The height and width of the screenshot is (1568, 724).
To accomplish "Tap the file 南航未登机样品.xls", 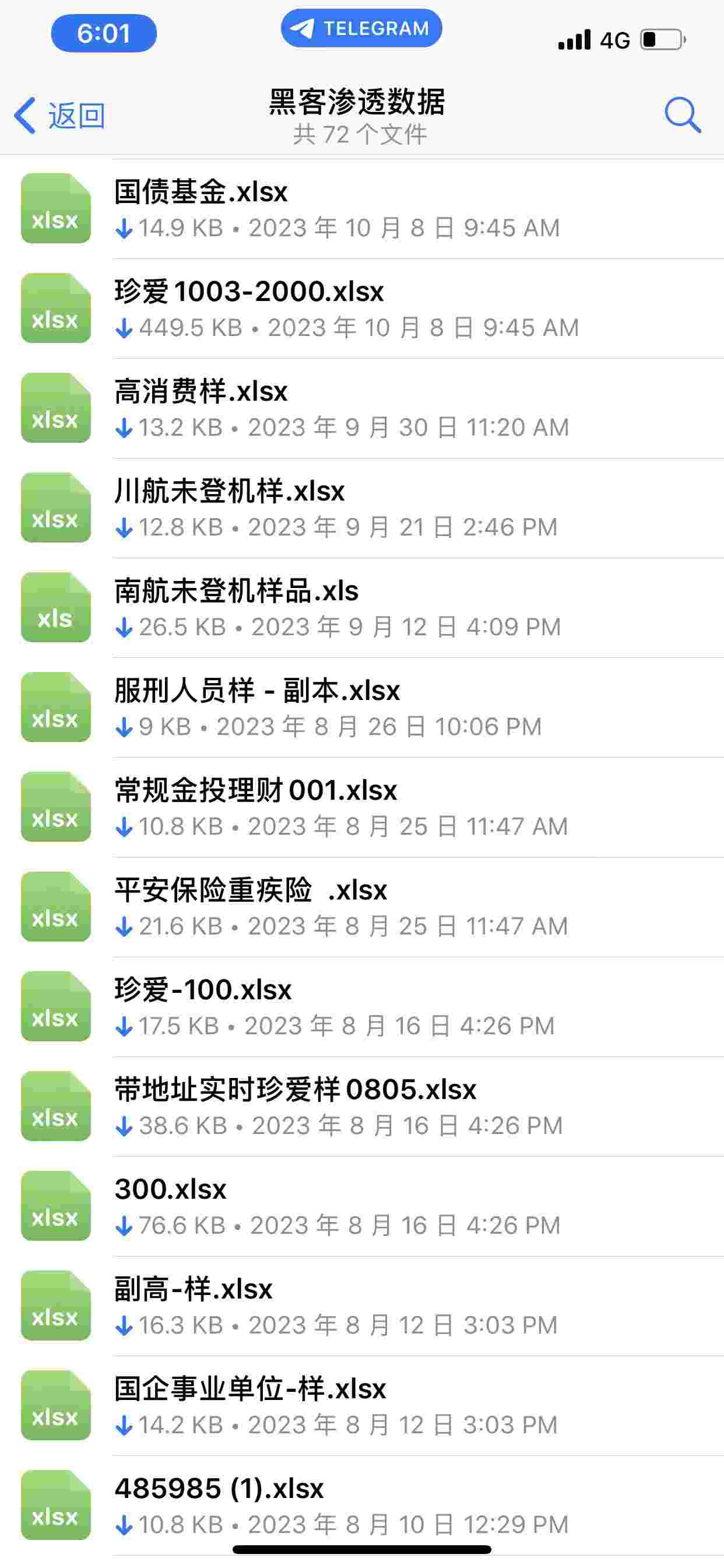I will (x=236, y=591).
